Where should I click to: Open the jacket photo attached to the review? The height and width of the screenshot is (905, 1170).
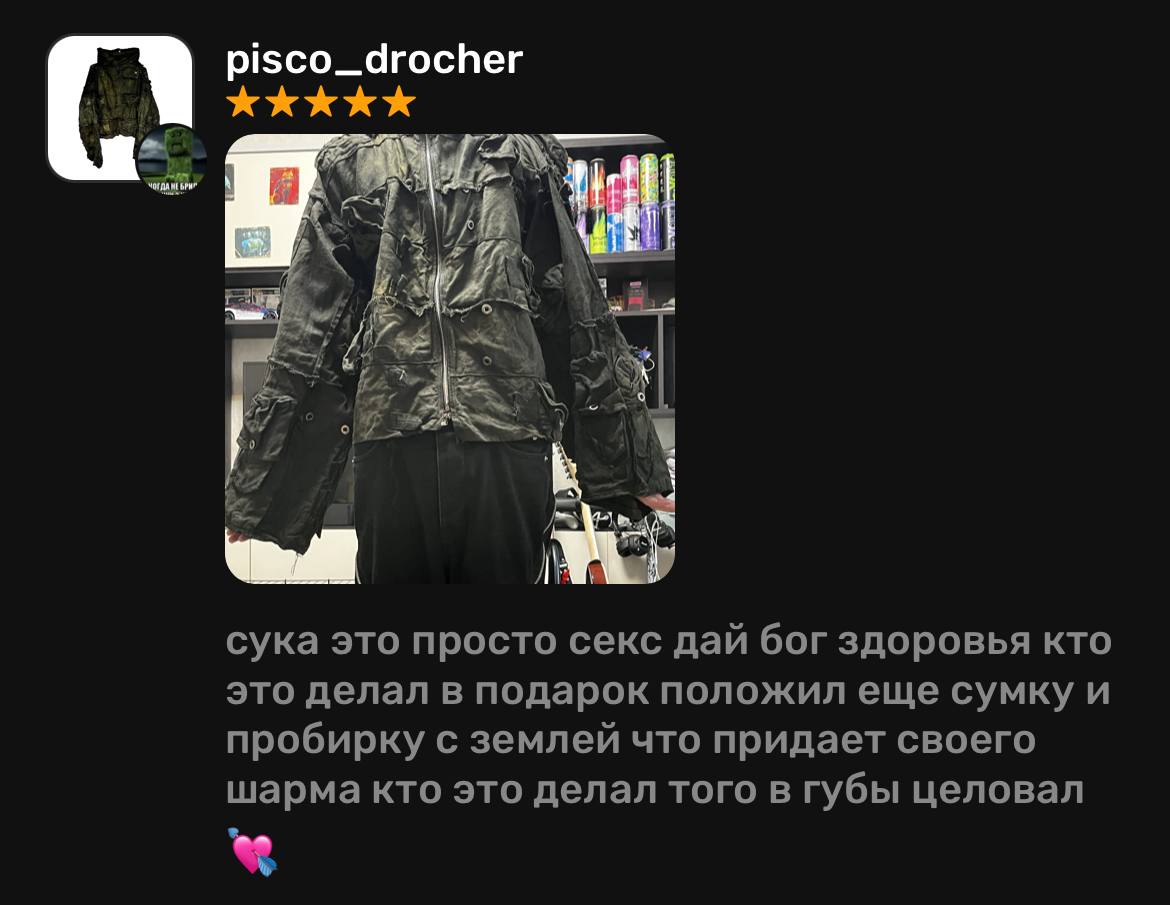[x=450, y=359]
